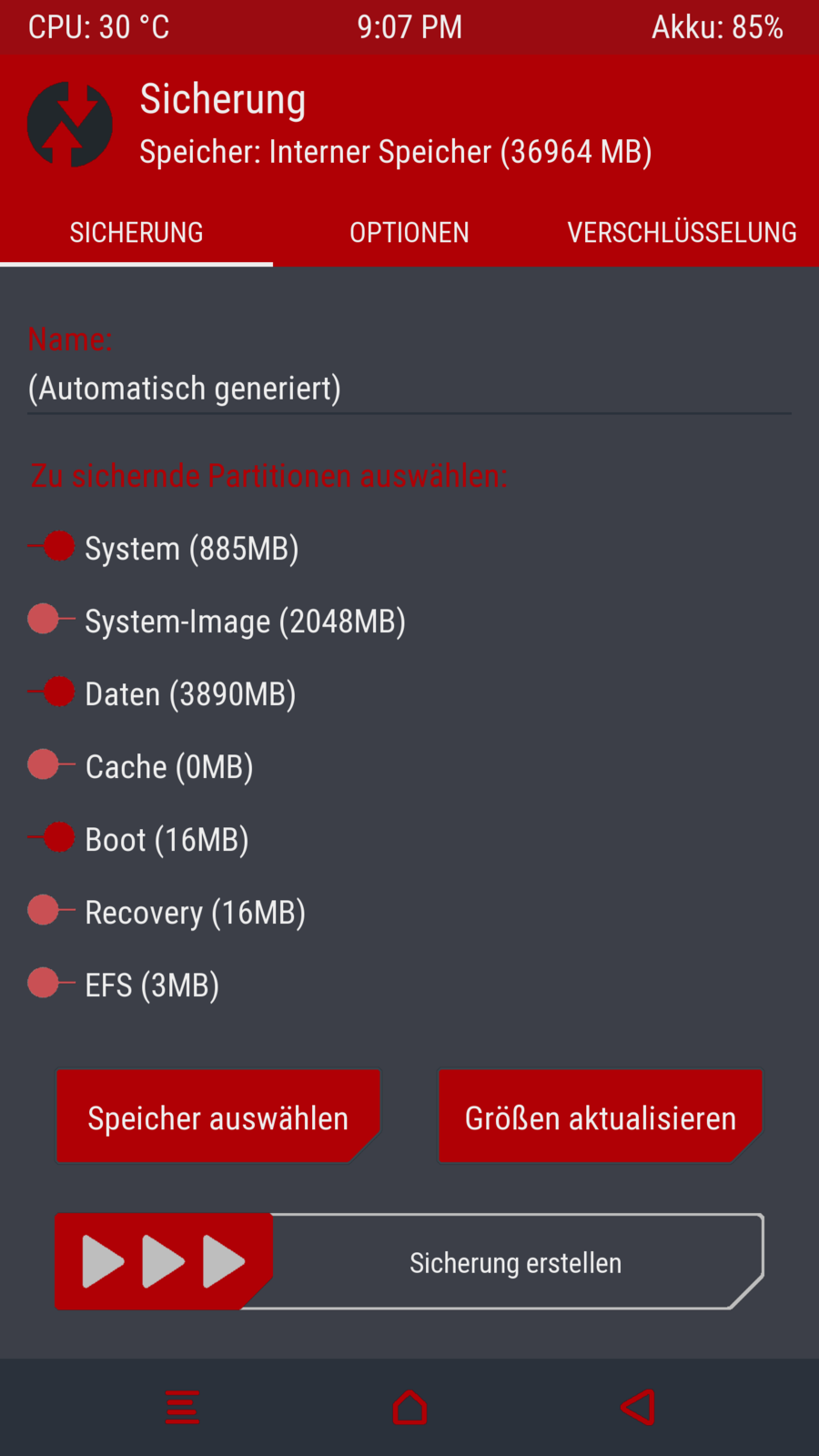The image size is (819, 1456).
Task: Tap the Sicherung erstellen slider
Action: 164,1261
